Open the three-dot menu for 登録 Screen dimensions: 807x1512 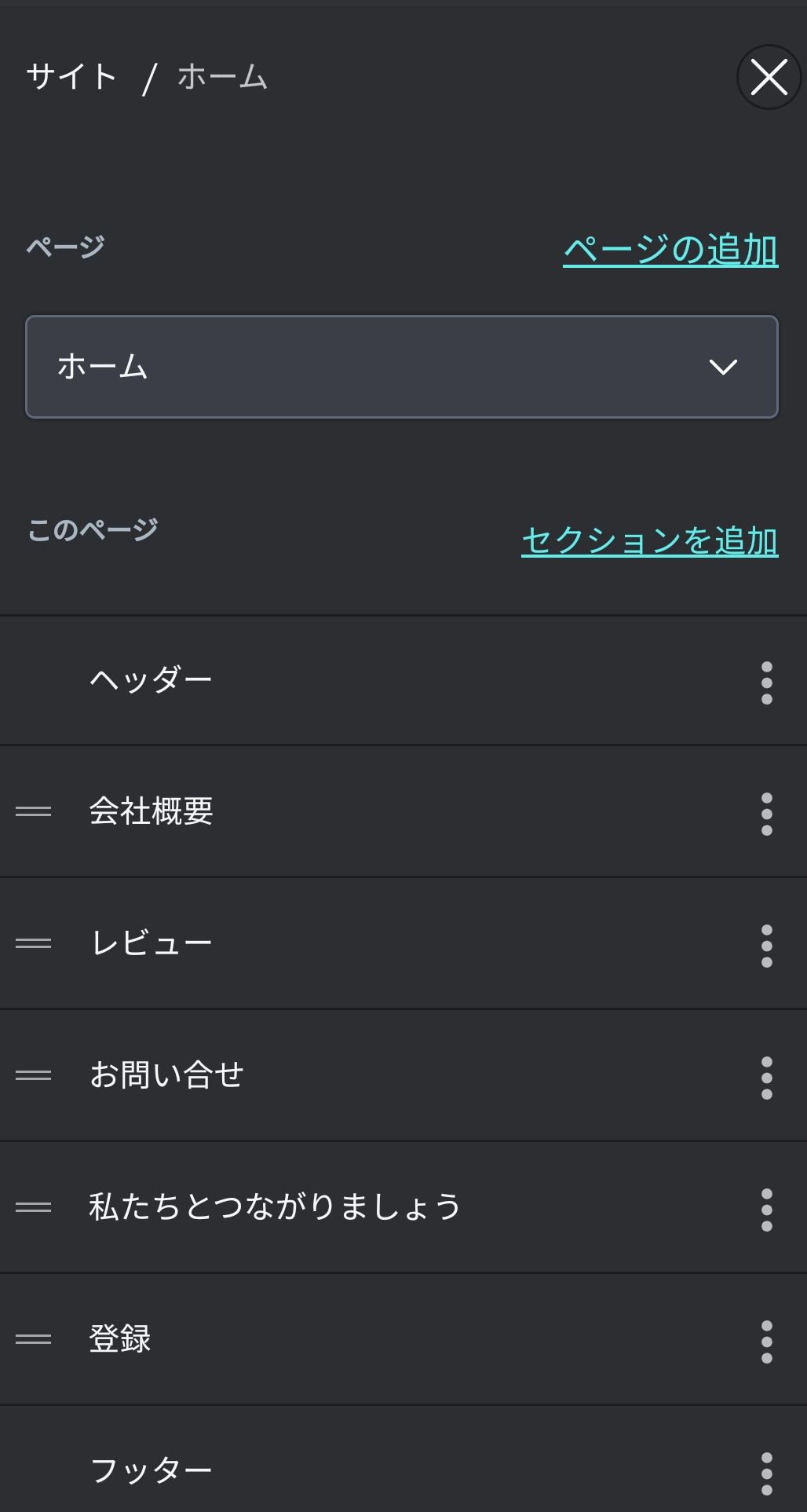coord(767,1342)
